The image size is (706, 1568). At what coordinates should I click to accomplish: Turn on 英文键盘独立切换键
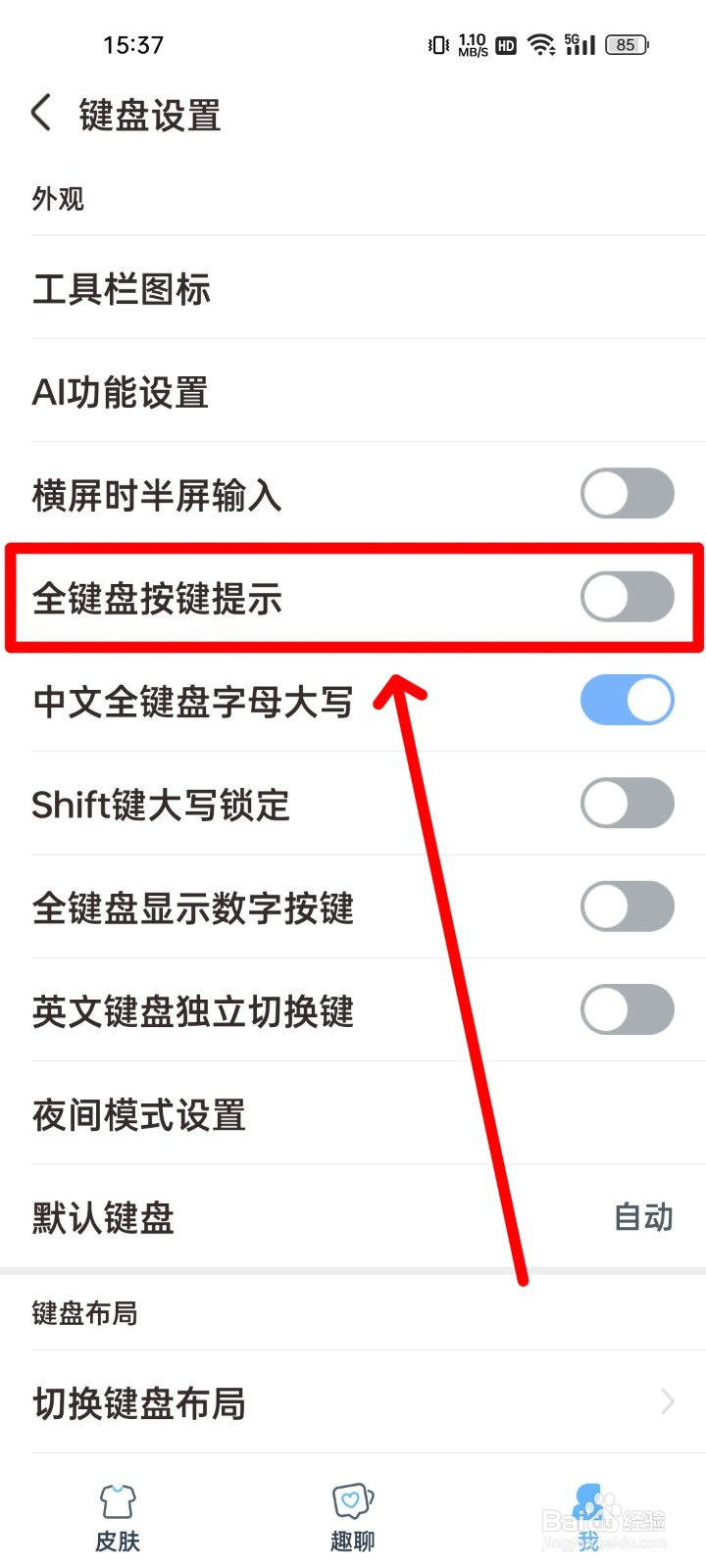(x=627, y=1009)
